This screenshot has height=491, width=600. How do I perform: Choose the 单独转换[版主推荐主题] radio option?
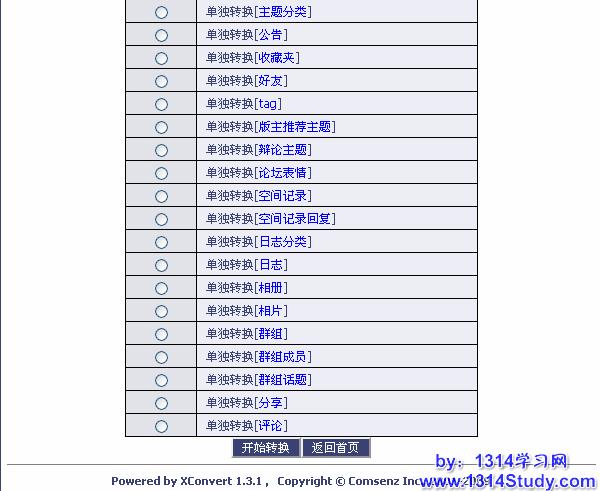pos(161,128)
